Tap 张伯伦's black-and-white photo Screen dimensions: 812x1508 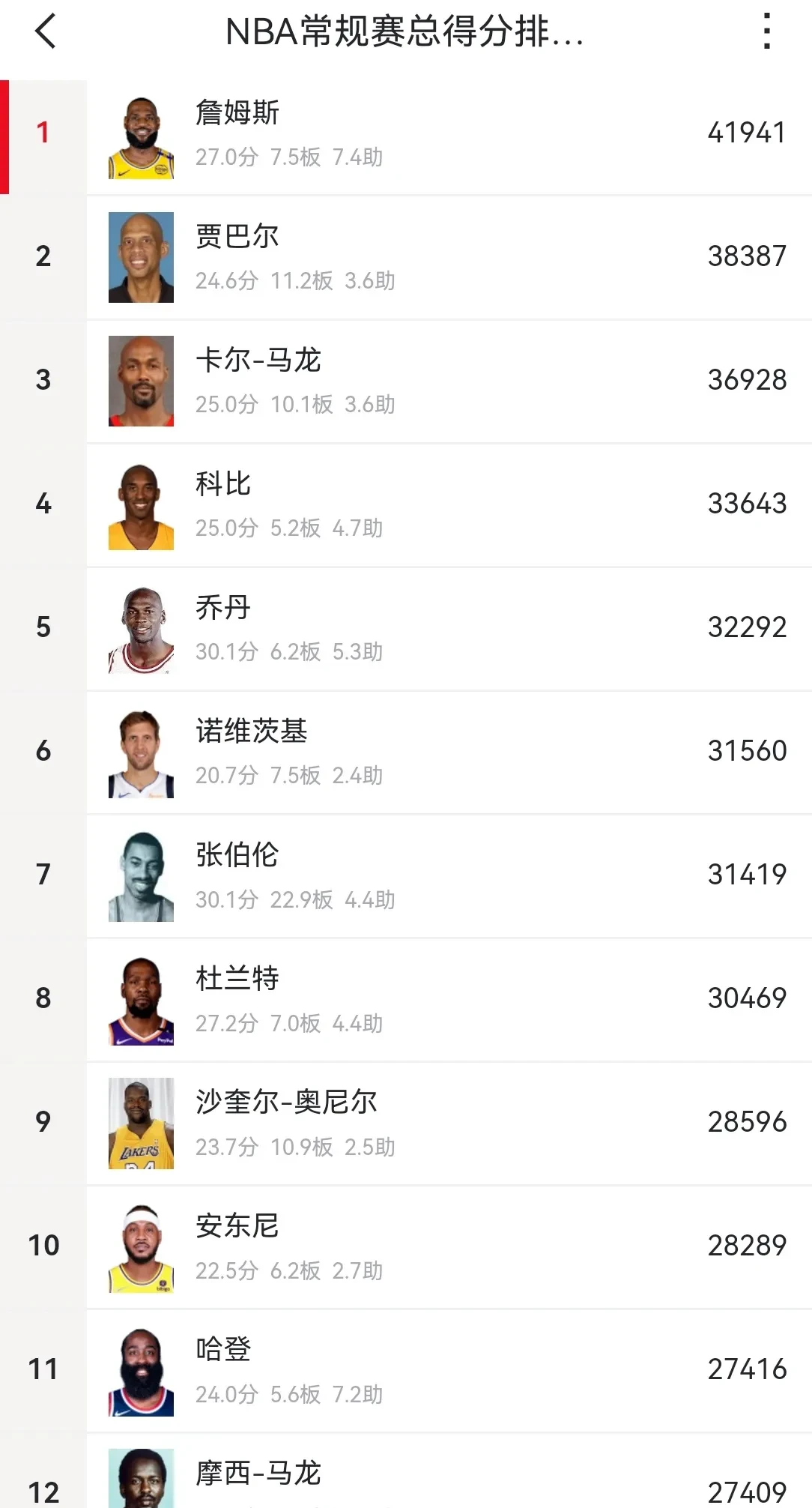click(142, 875)
